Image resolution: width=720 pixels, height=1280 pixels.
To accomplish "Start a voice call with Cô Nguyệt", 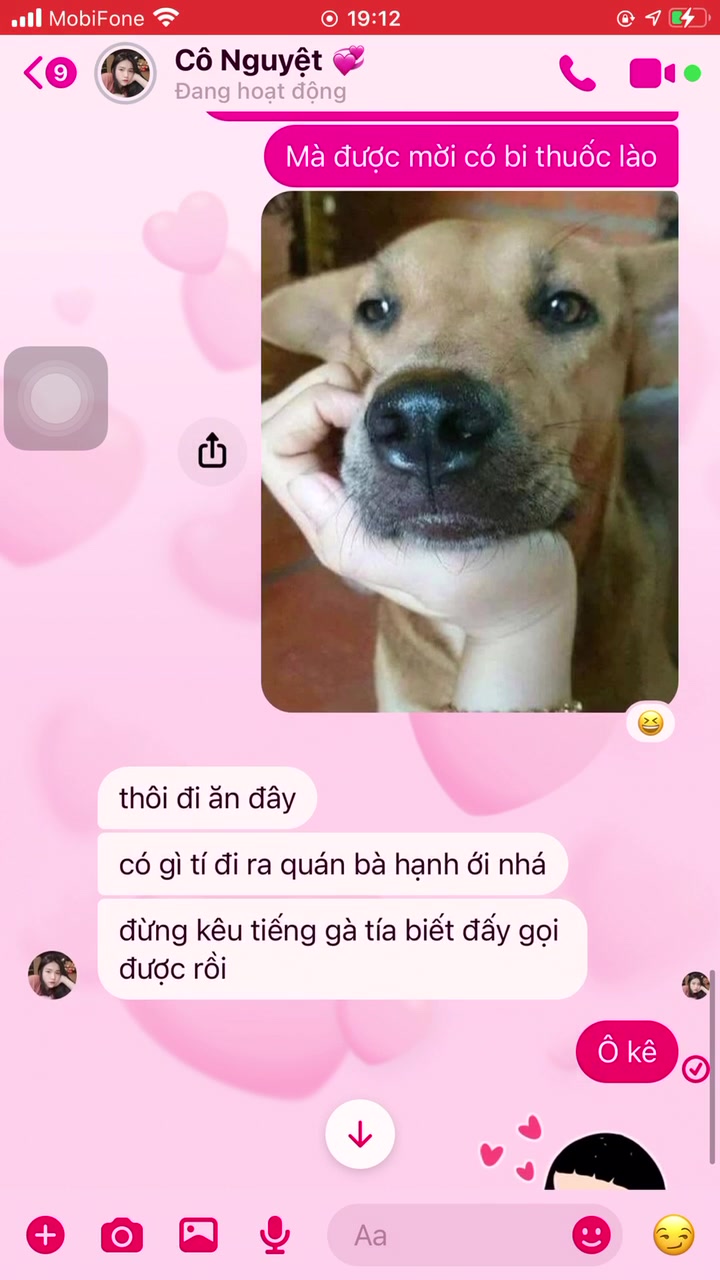I will pos(577,73).
